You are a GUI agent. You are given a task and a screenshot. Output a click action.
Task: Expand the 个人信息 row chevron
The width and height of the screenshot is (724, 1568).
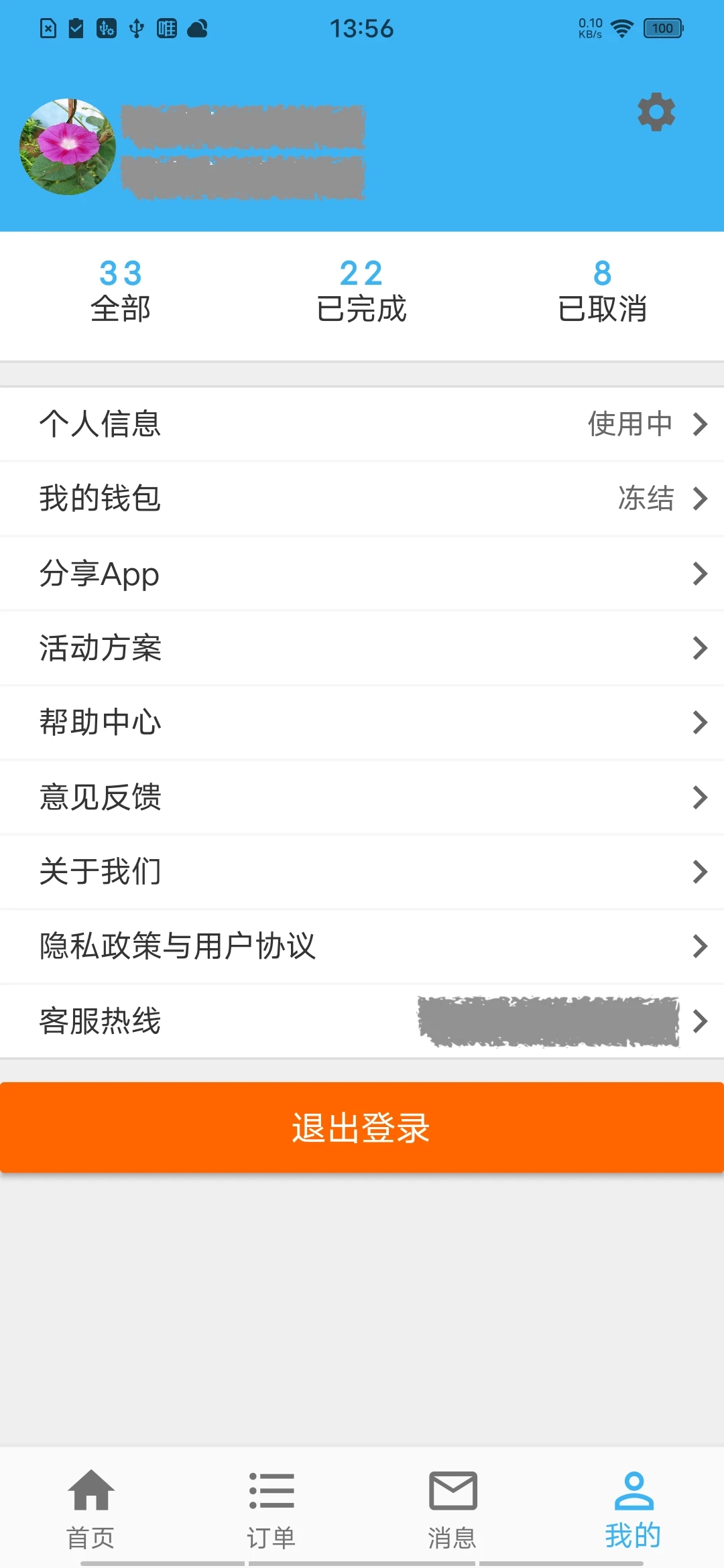click(700, 423)
